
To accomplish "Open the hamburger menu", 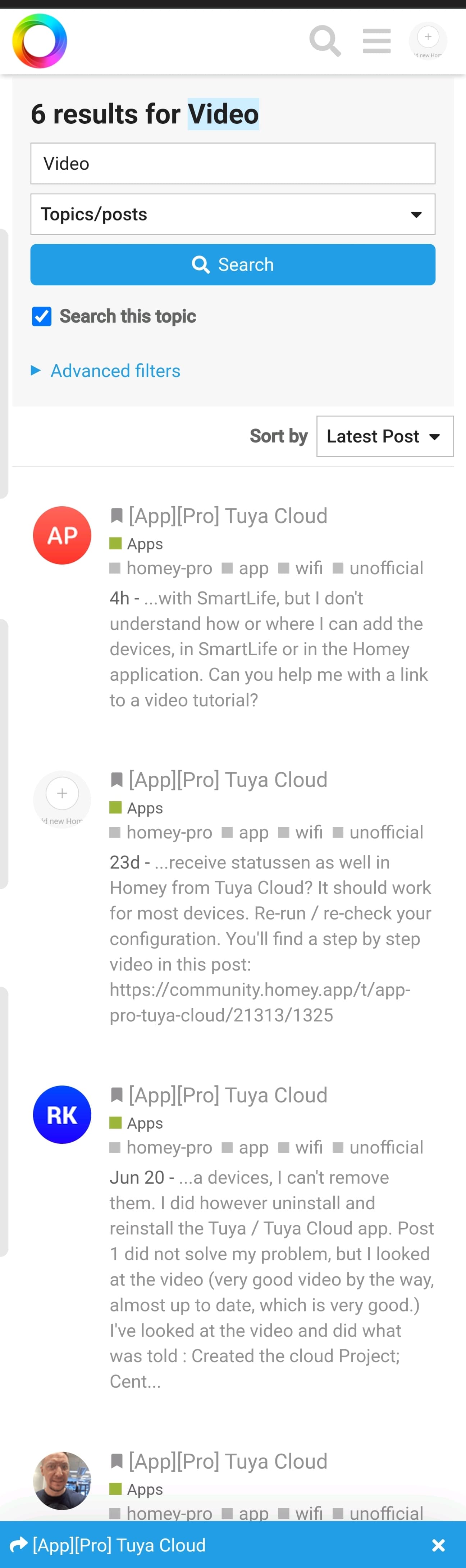I will point(376,41).
